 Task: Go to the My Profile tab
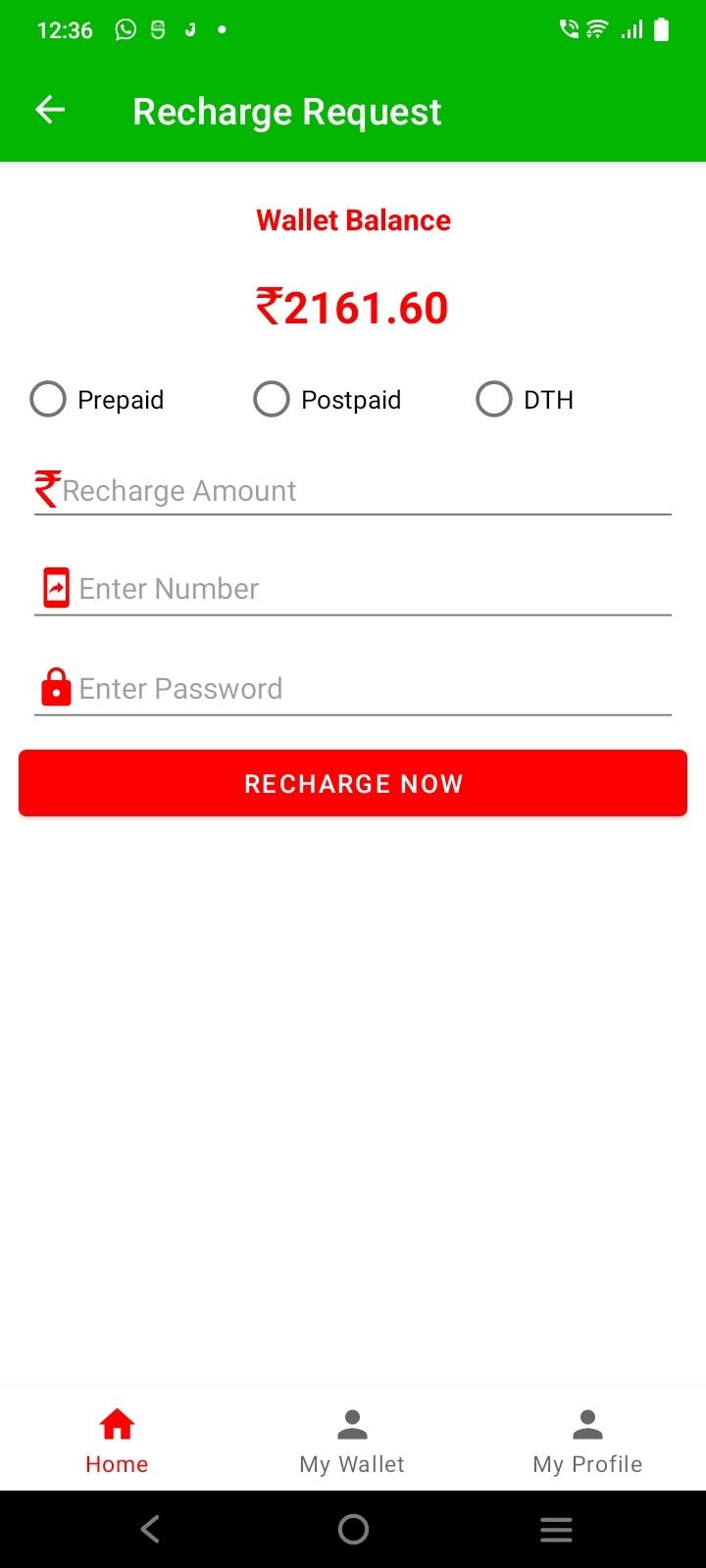pyautogui.click(x=587, y=1441)
